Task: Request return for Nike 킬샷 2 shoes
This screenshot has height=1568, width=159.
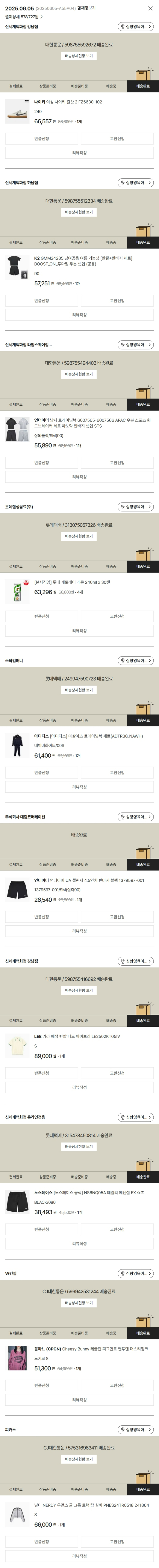Action: 42,139
